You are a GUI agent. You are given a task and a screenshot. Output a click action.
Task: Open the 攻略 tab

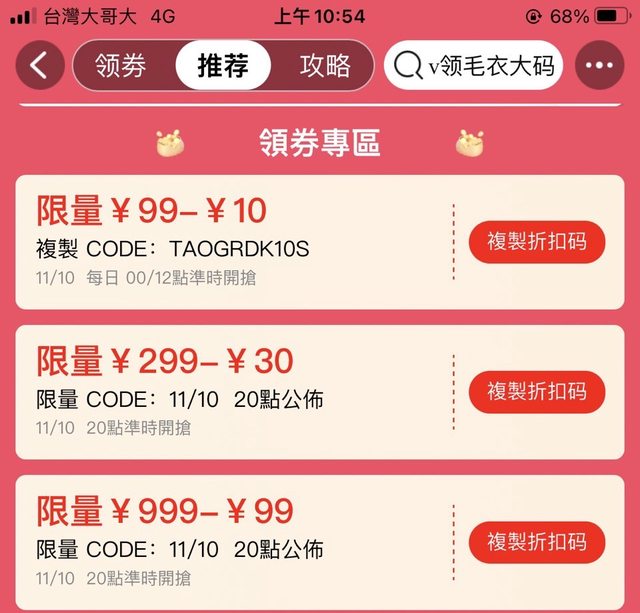[x=325, y=66]
